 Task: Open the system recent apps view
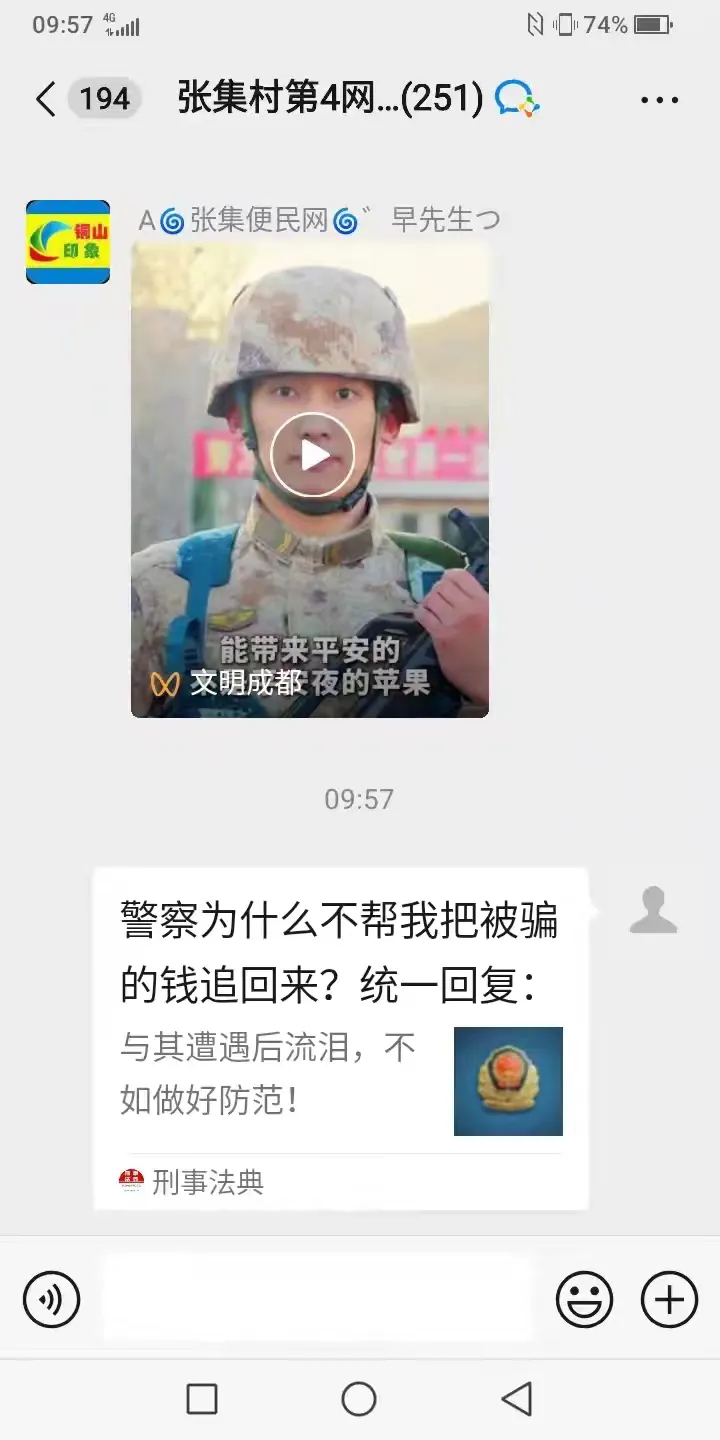click(202, 1399)
